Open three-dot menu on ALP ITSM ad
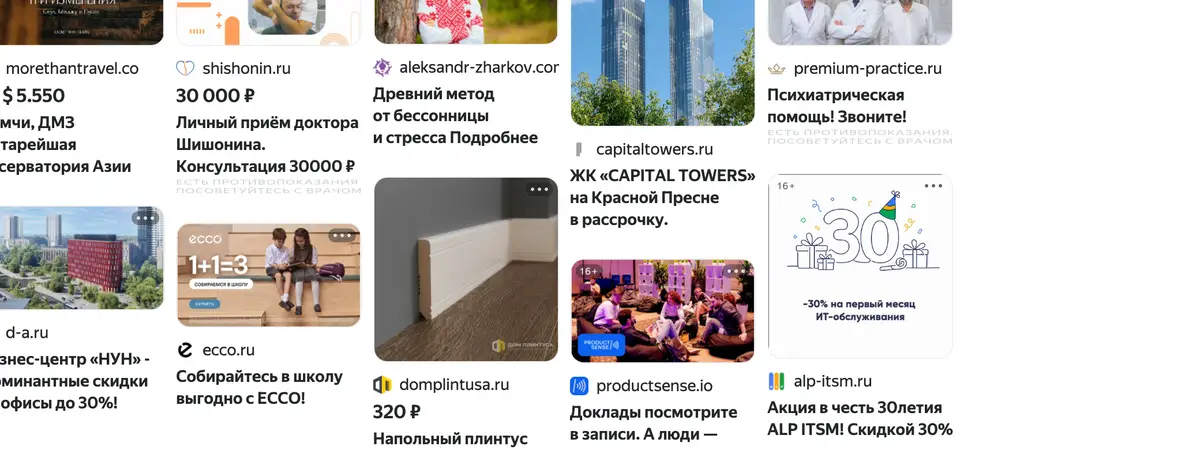 coord(934,186)
